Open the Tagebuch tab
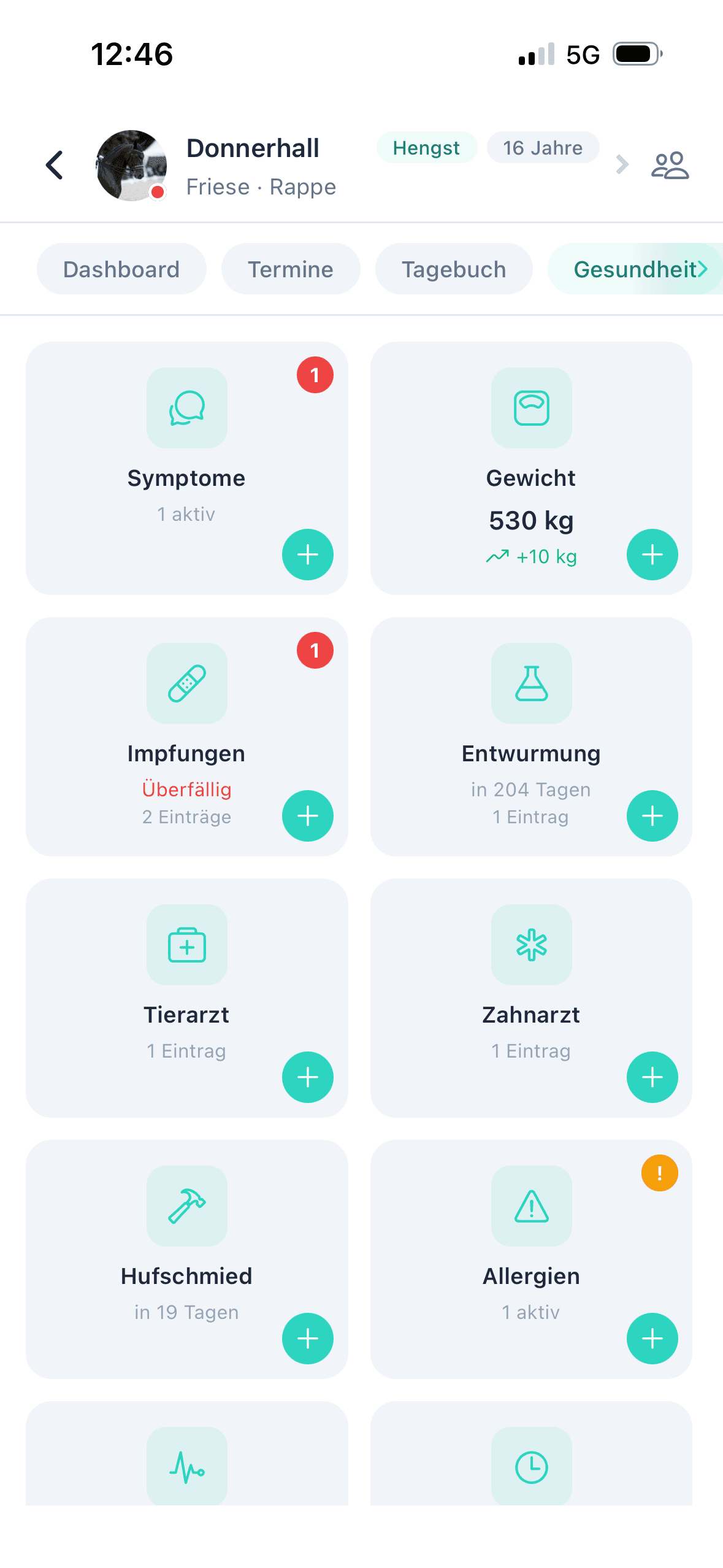The height and width of the screenshot is (1568, 723). point(454,269)
